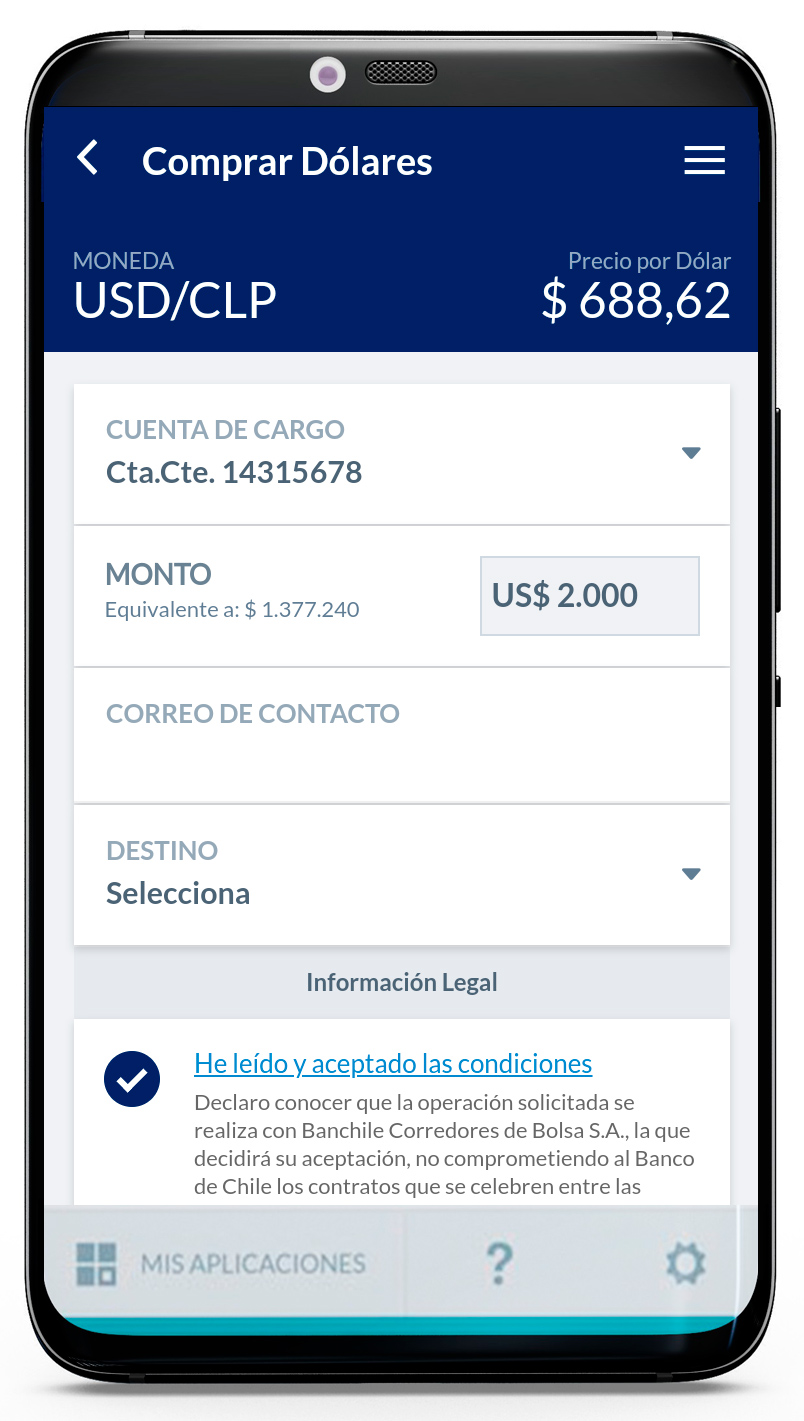Uncheck the accepted conditions checkbox
Screen dimensions: 804x1421
coord(132,1079)
